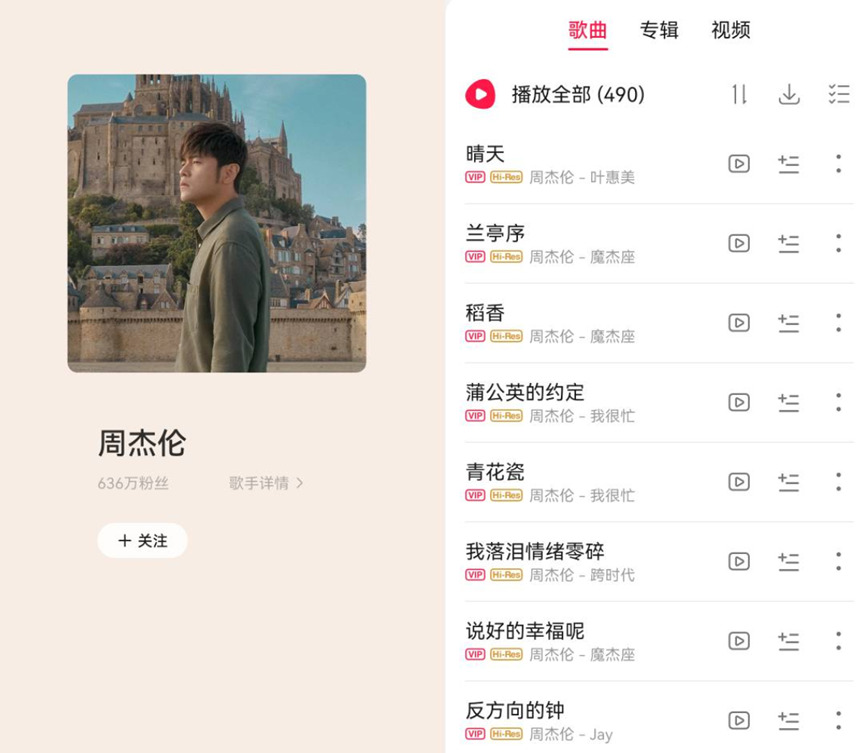Follow 周杰伦 with the 关注 button

coord(142,540)
